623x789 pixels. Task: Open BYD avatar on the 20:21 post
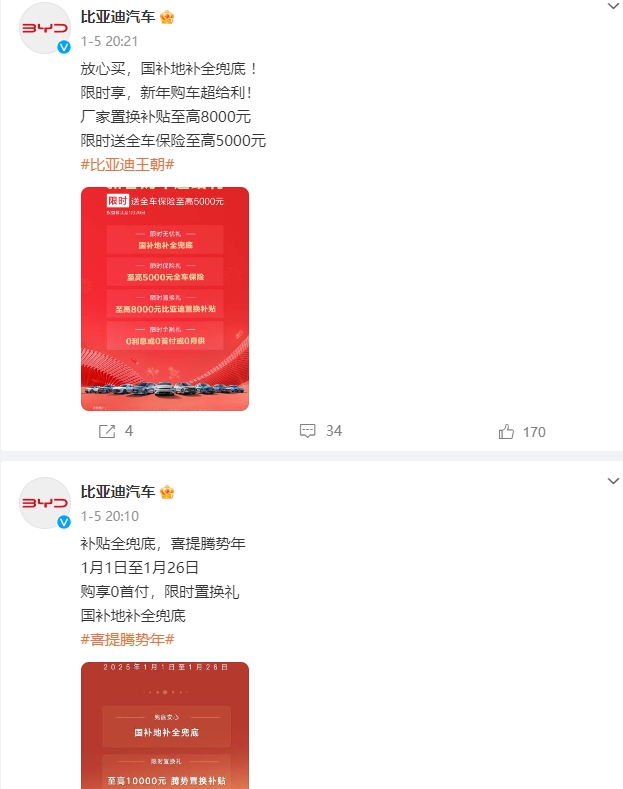[46, 28]
